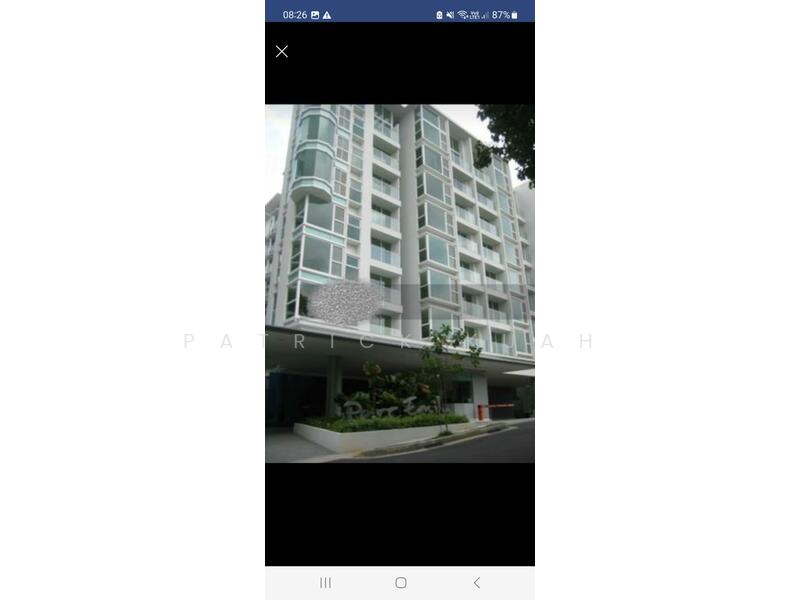
Task: Go back using the system back button
Action: pos(476,582)
